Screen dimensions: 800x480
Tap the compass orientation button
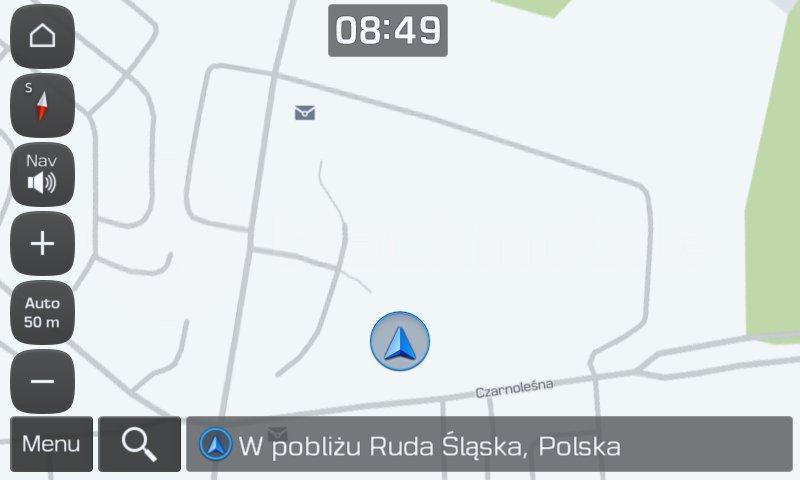(x=42, y=104)
